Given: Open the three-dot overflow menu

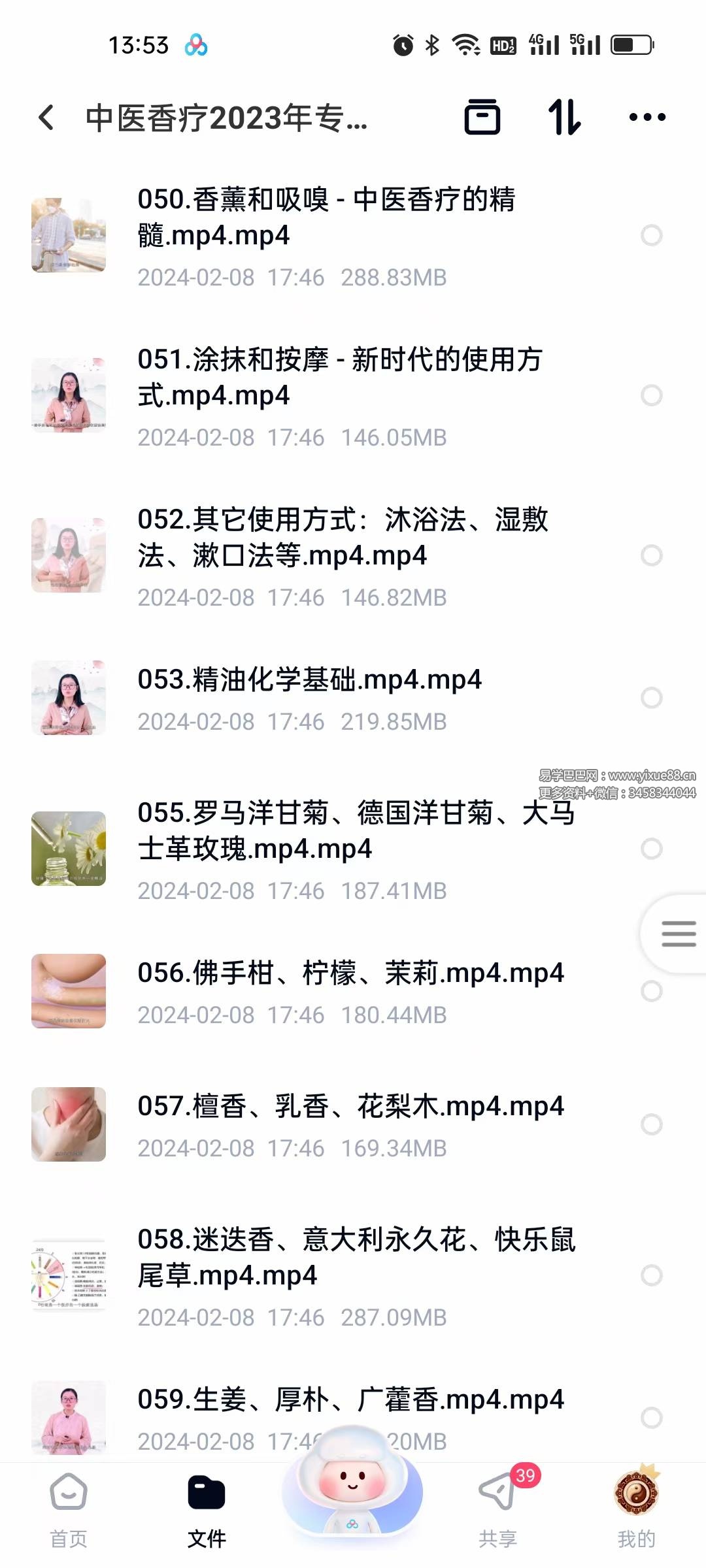Looking at the screenshot, I should pos(647,118).
